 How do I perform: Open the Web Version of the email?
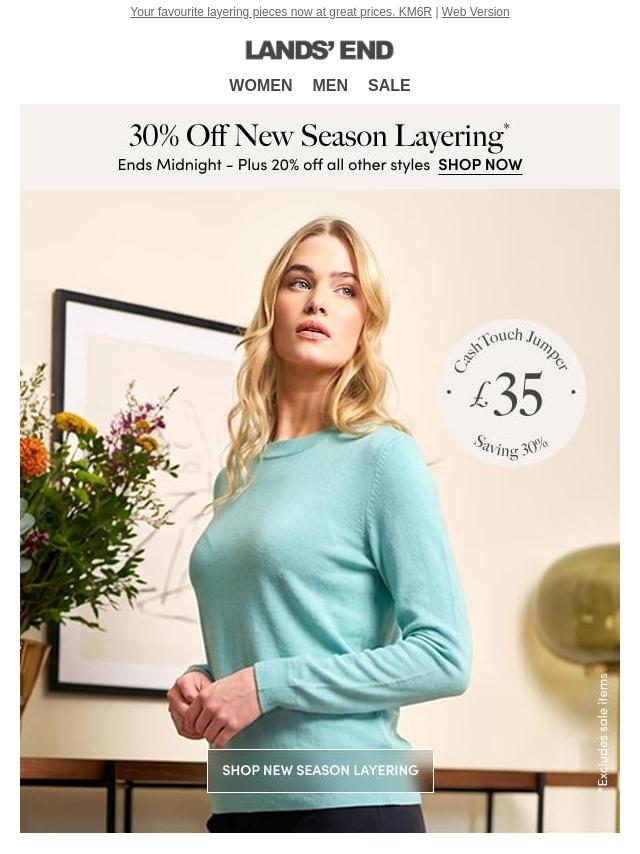coord(475,12)
